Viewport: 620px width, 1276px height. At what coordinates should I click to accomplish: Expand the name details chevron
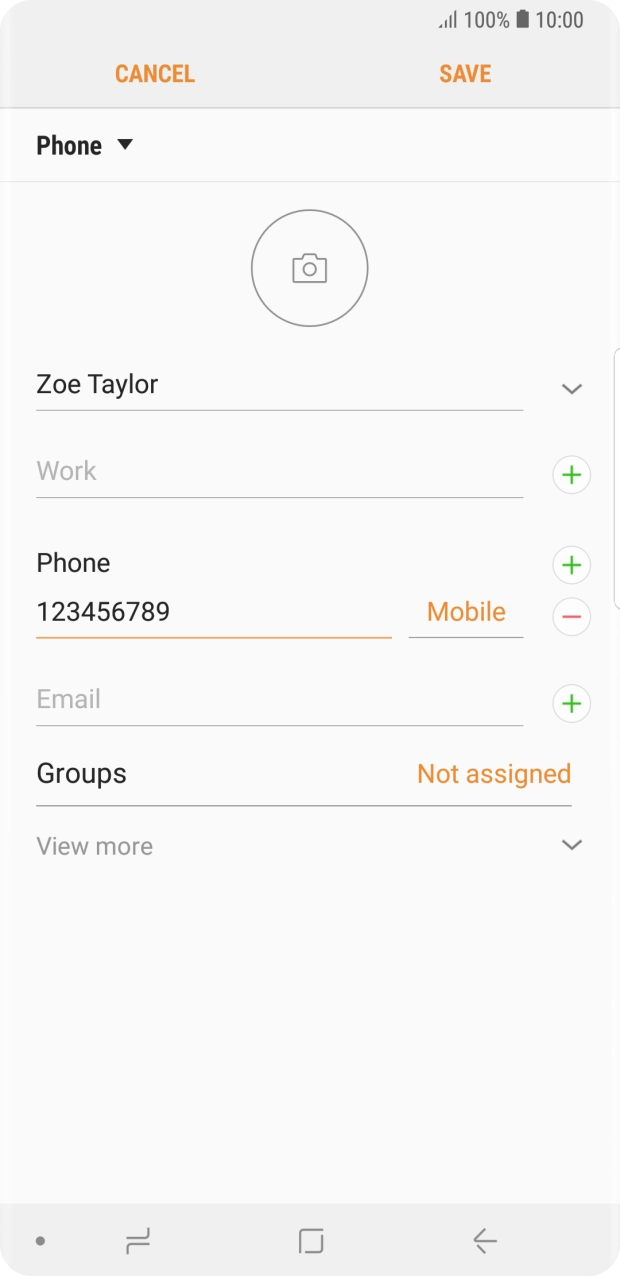pos(572,389)
